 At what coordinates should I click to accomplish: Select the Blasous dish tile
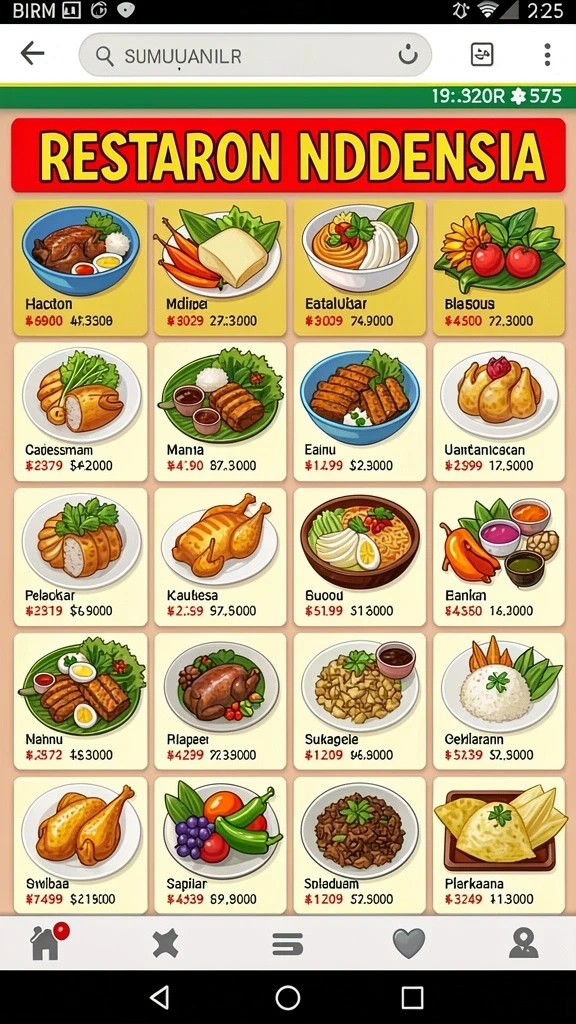pos(500,268)
